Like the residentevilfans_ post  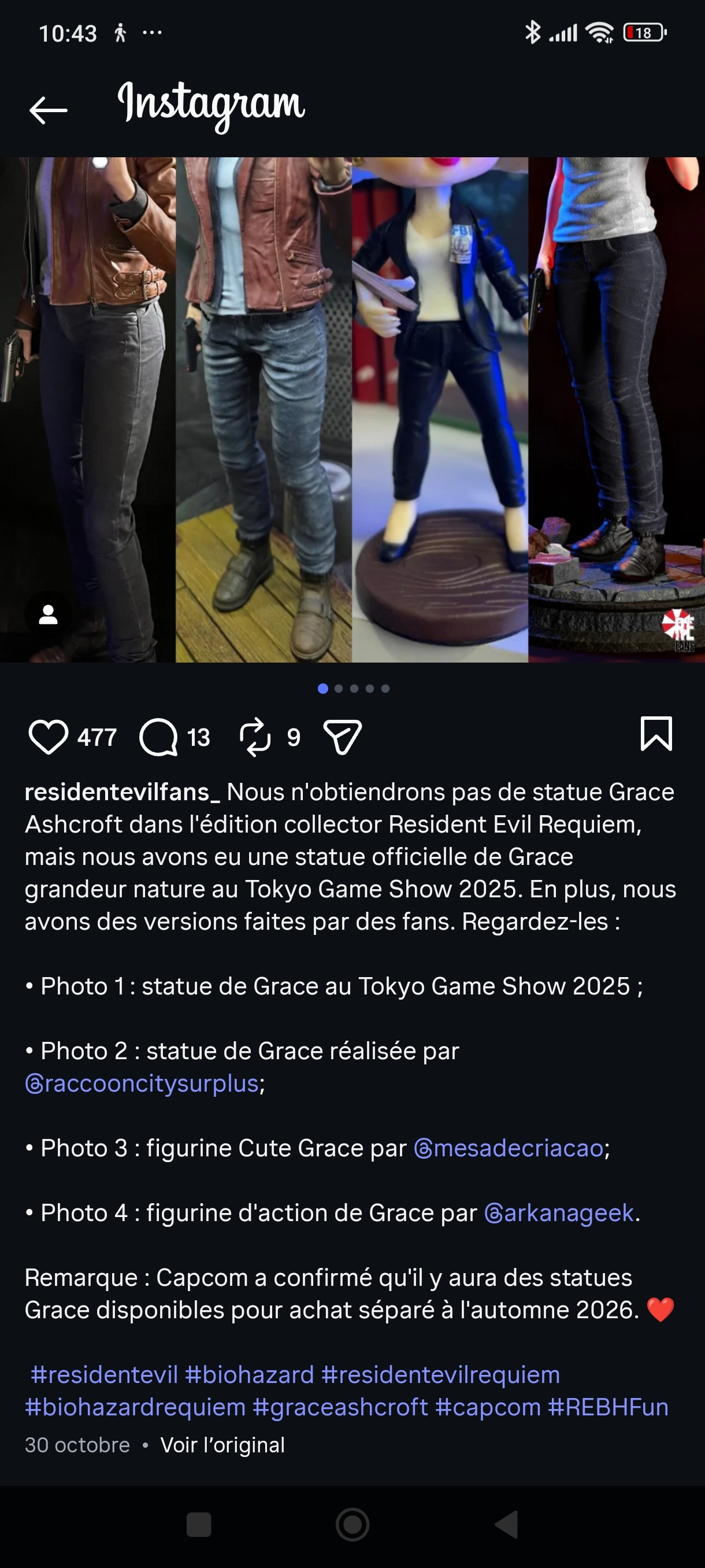48,737
